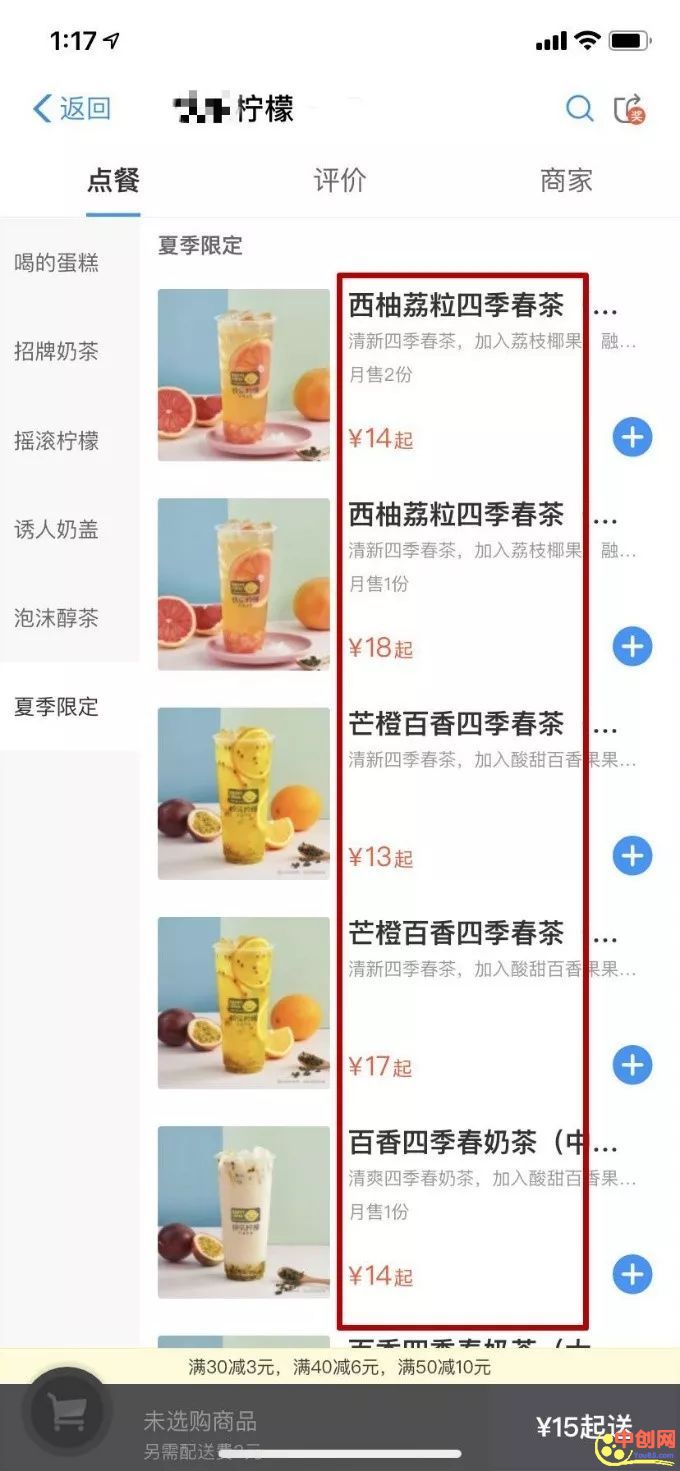Add 百香四季春奶茶 ¥14 to cart
The height and width of the screenshot is (1471, 680).
tap(632, 1274)
